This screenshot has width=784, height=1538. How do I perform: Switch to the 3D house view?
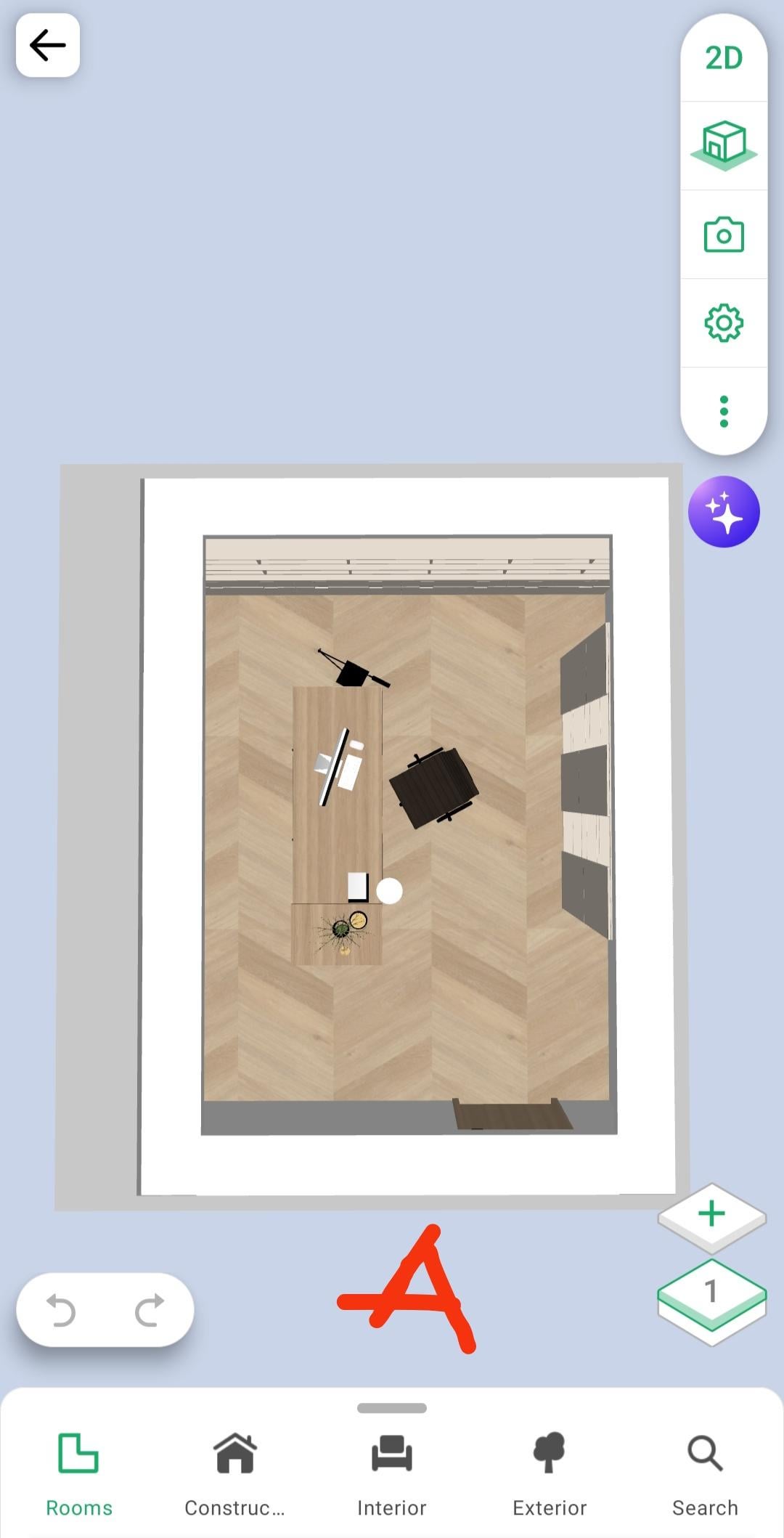724,145
